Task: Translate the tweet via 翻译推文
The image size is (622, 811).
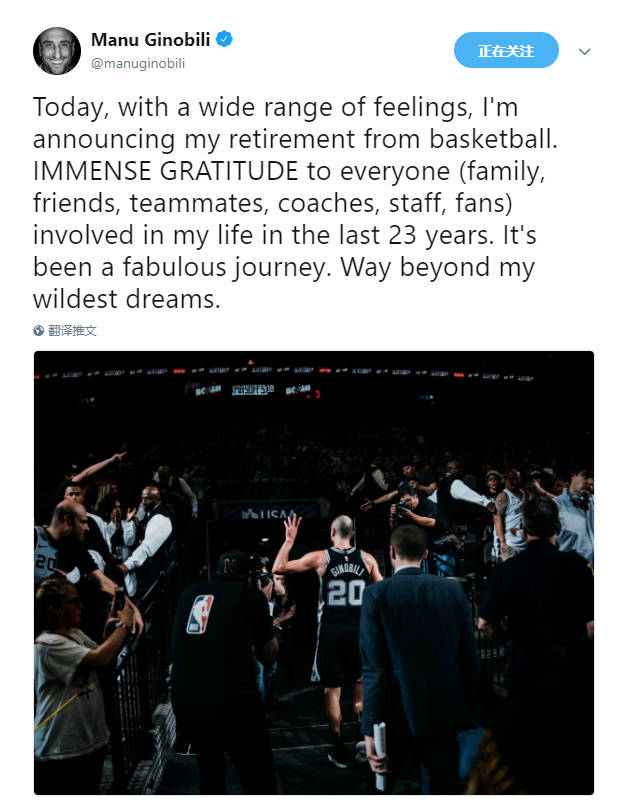Action: [x=72, y=330]
